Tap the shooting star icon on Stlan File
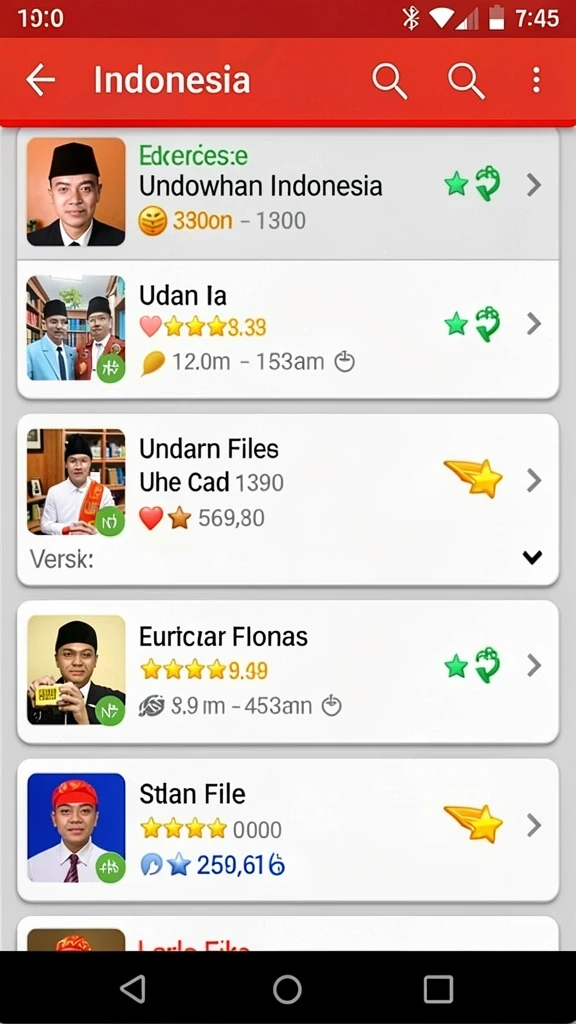Screen dimensions: 576x1024 click(x=474, y=823)
